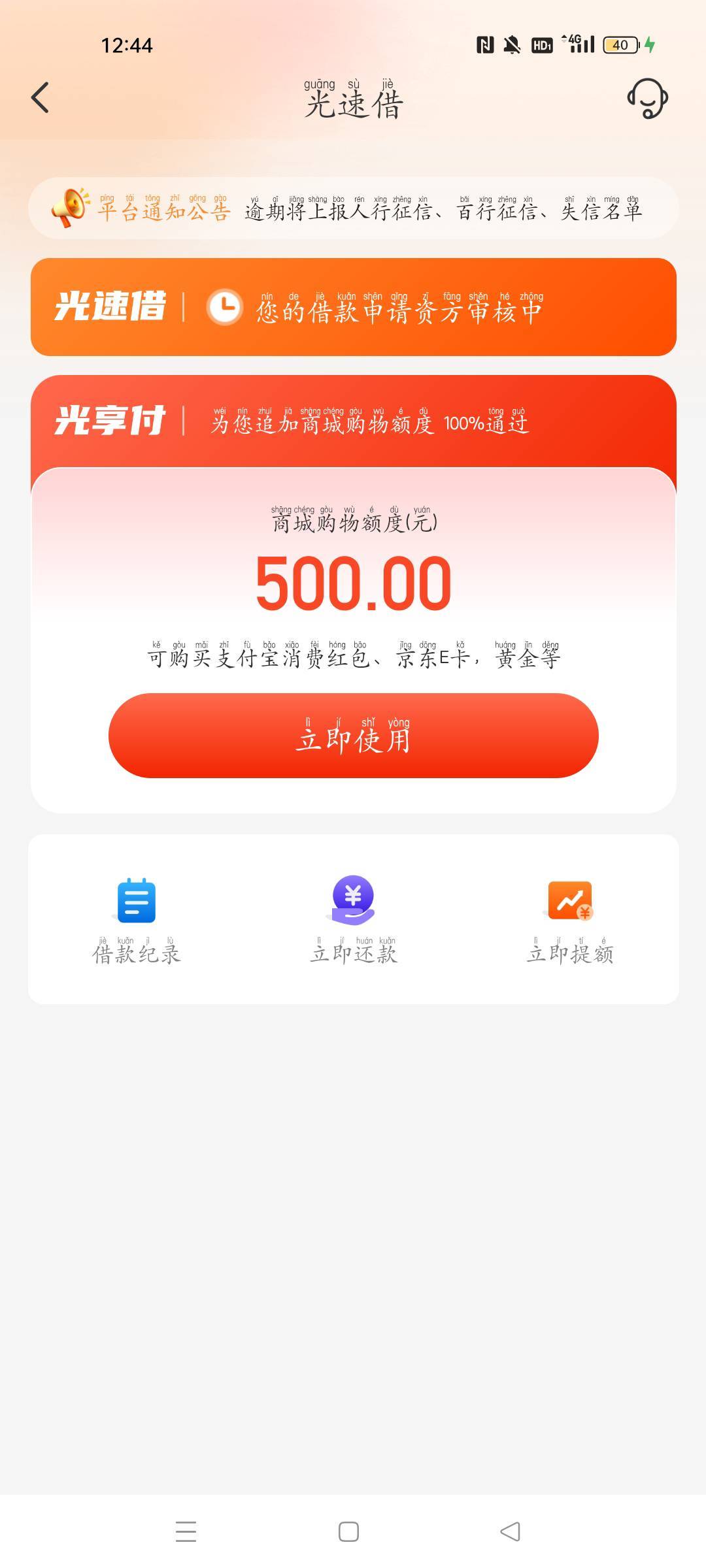This screenshot has height=1568, width=706.
Task: Open customer service headset icon
Action: [647, 99]
